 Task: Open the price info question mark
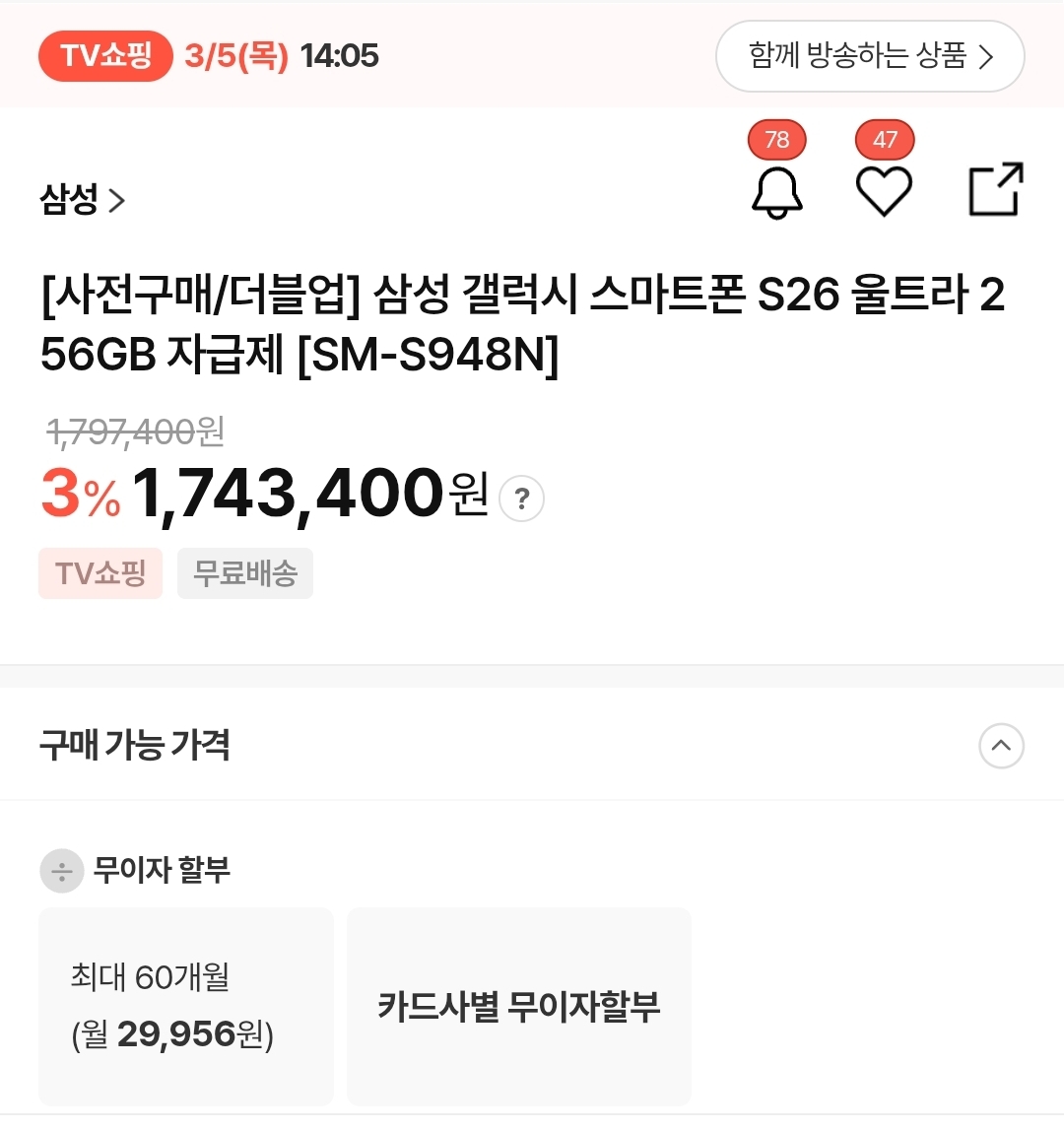(522, 499)
